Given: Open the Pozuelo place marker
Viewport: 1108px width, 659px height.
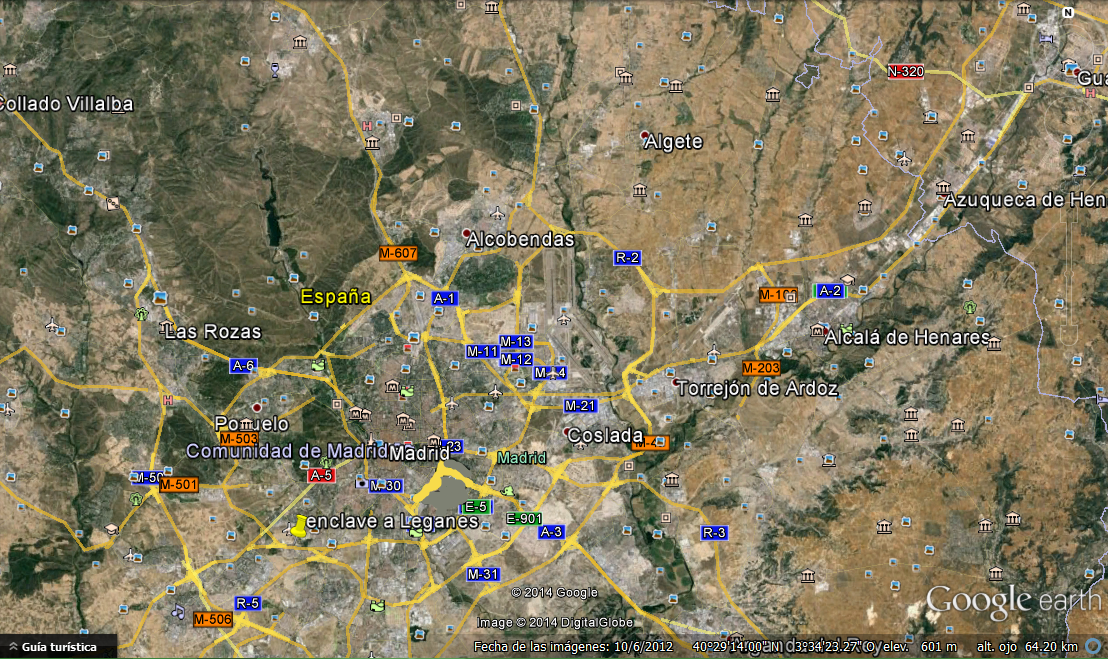Looking at the screenshot, I should coord(258,408).
